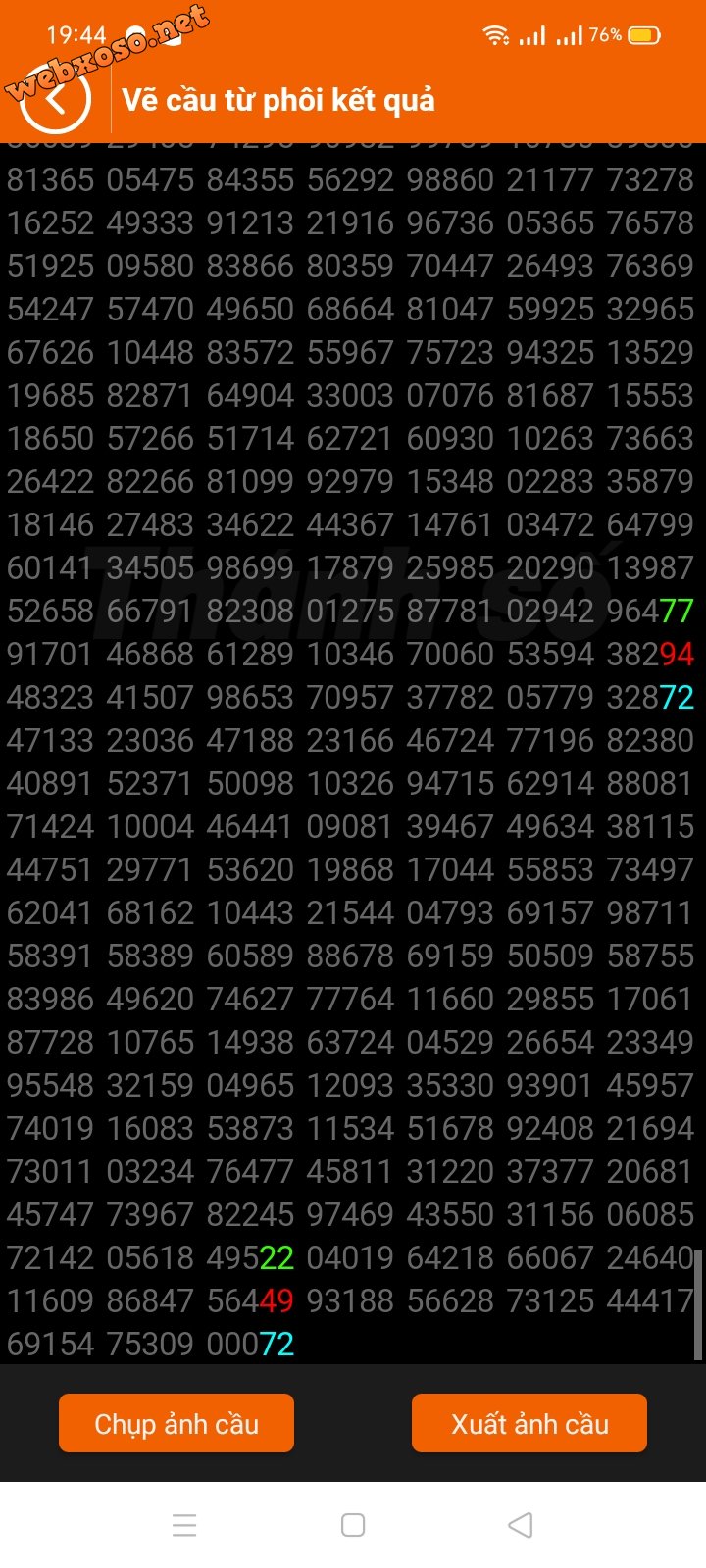The height and width of the screenshot is (1568, 706).
Task: Tap the Chụp ảnh cầu button
Action: tap(176, 1423)
